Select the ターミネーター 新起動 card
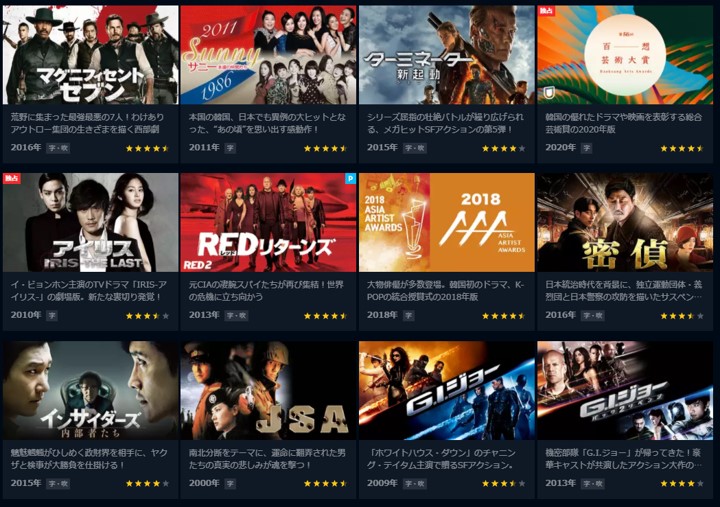 click(446, 55)
